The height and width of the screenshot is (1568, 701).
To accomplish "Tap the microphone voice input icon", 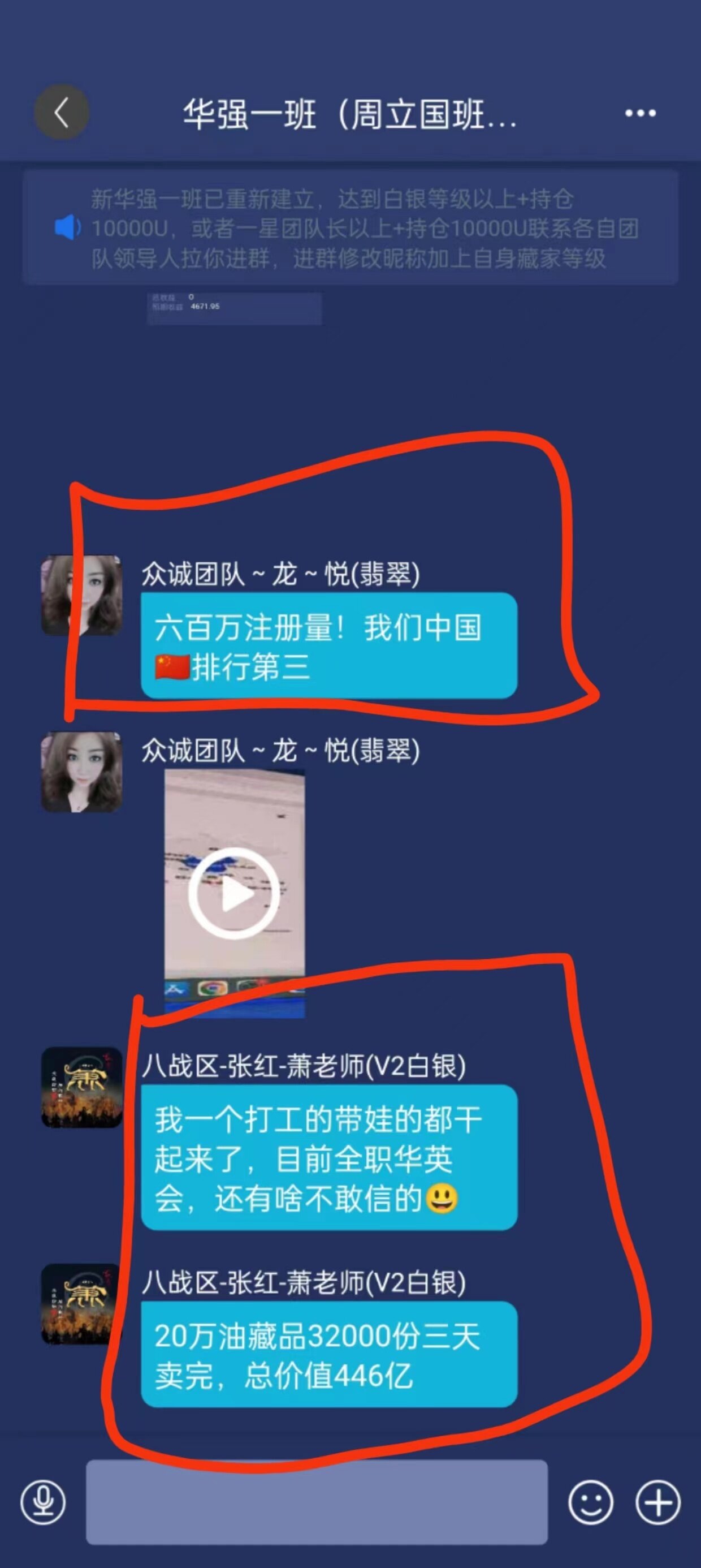I will [42, 1502].
